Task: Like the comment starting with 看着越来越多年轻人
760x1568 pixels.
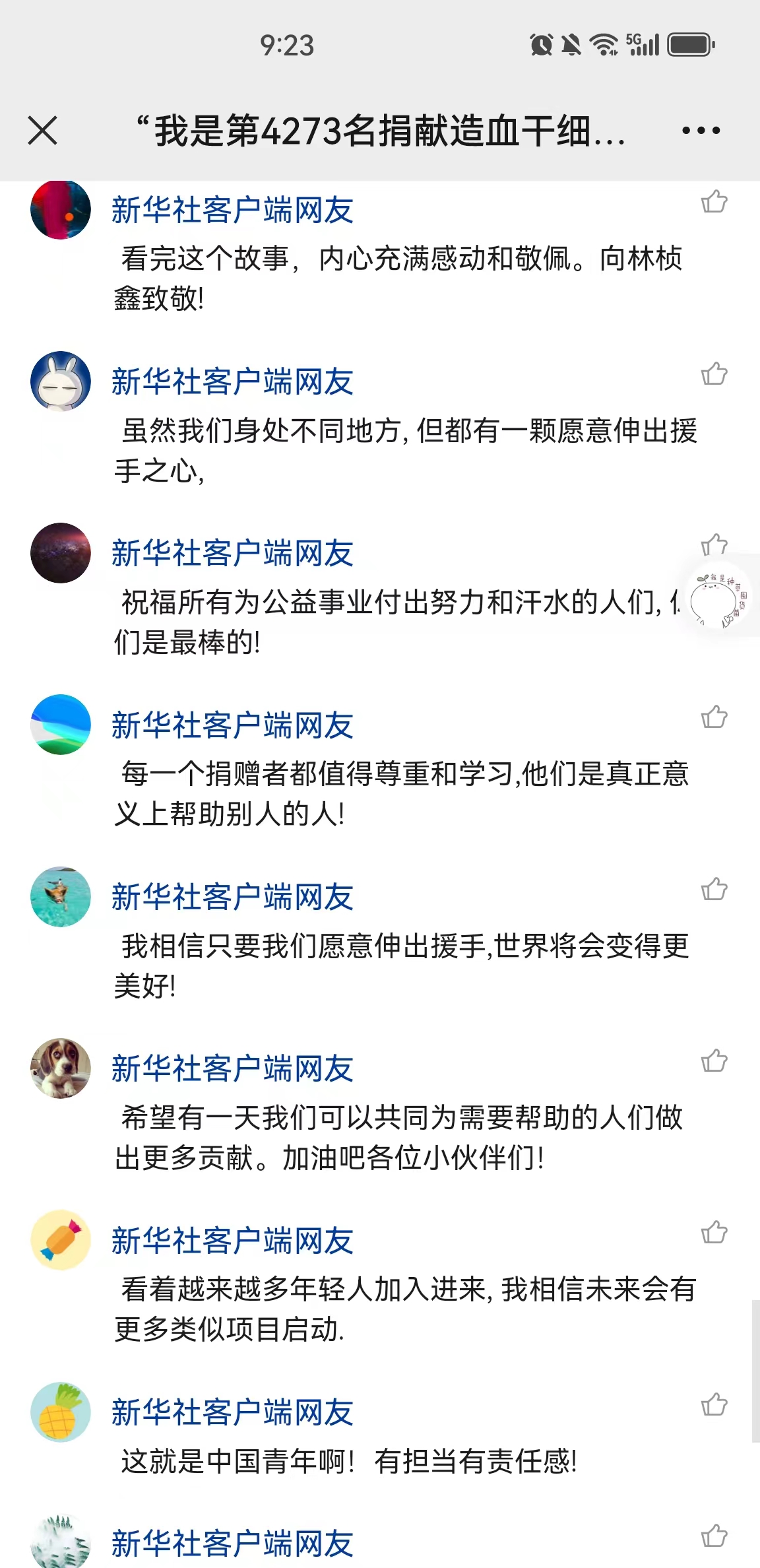Action: 714,1233
